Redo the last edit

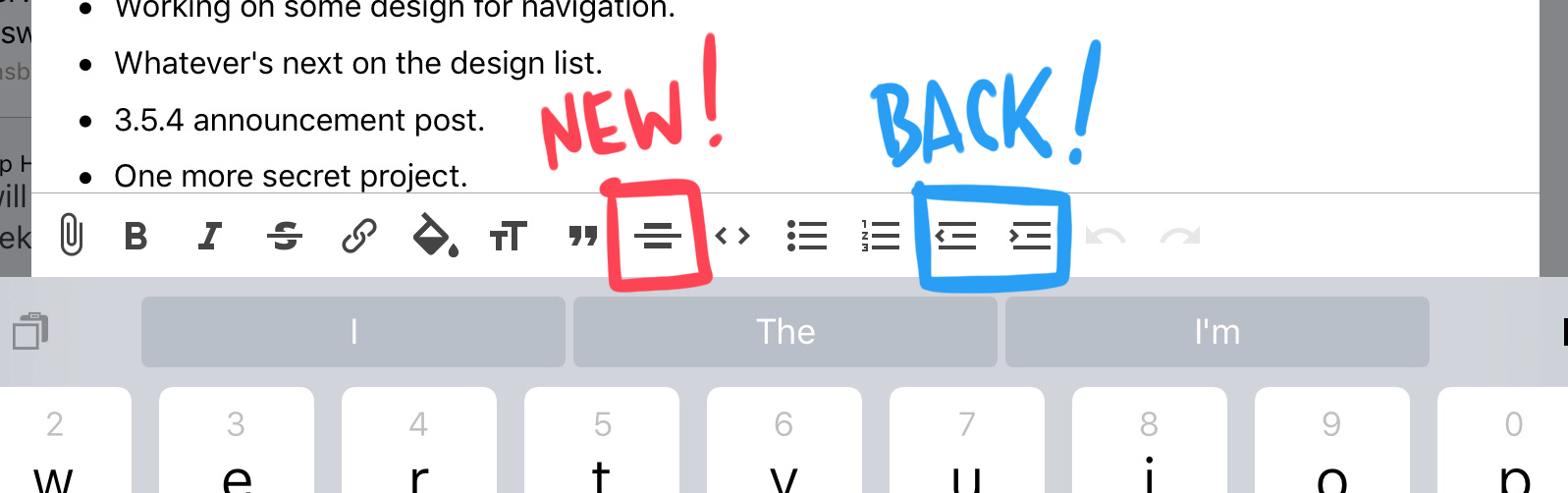pos(1179,236)
